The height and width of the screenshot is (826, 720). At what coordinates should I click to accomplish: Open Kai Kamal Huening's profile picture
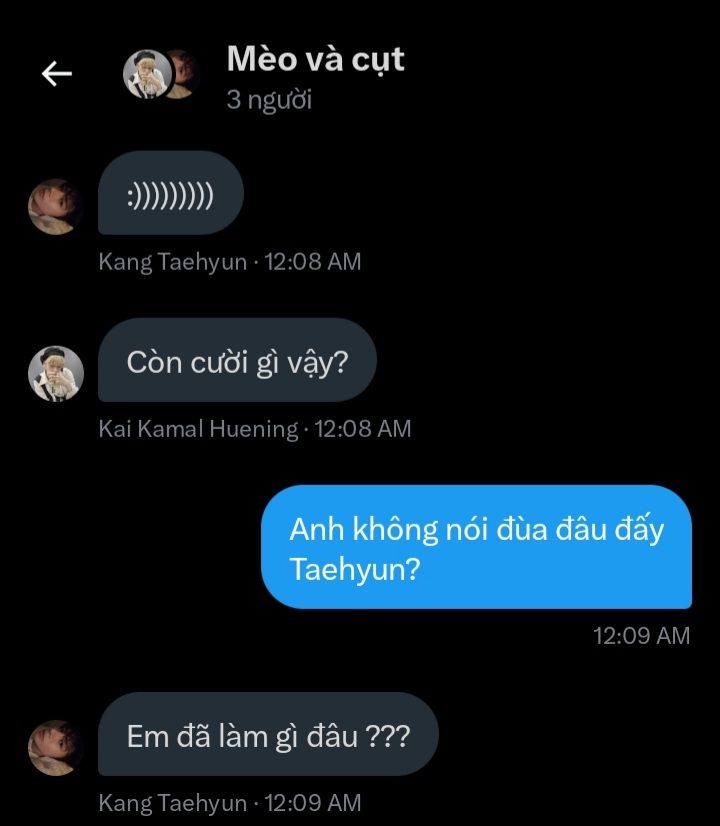[55, 374]
